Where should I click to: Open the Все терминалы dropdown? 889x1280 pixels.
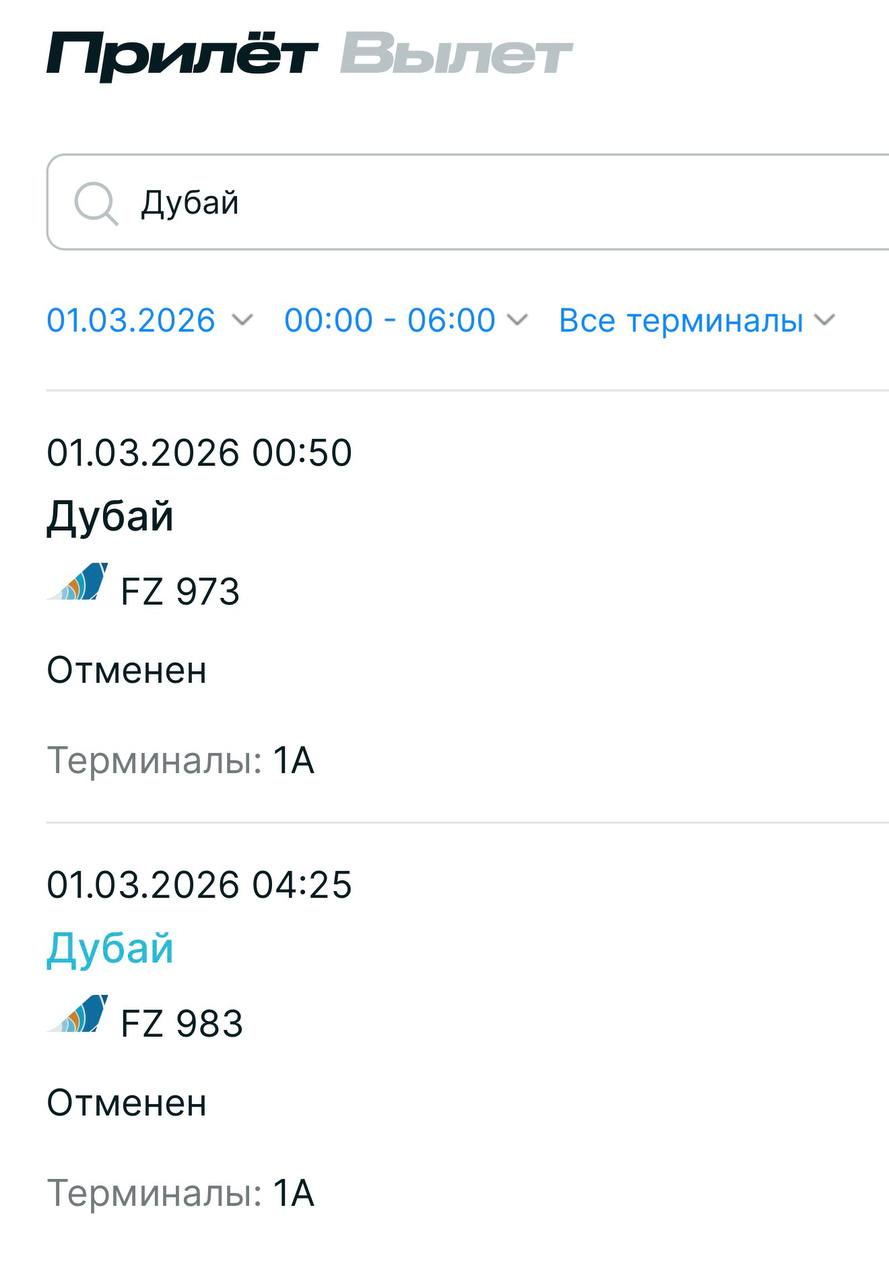coord(824,320)
